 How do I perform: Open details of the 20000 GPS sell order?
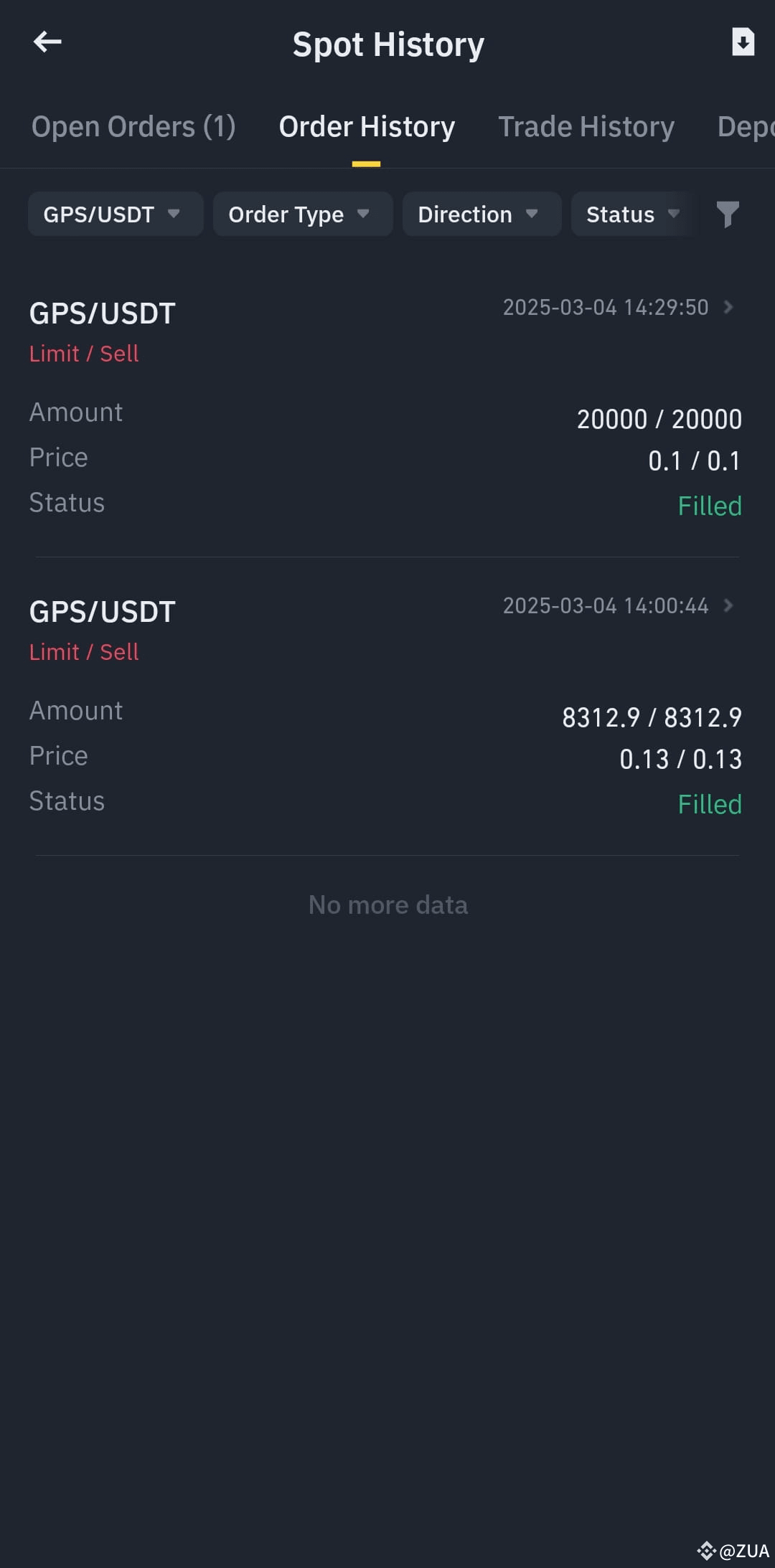click(387, 402)
